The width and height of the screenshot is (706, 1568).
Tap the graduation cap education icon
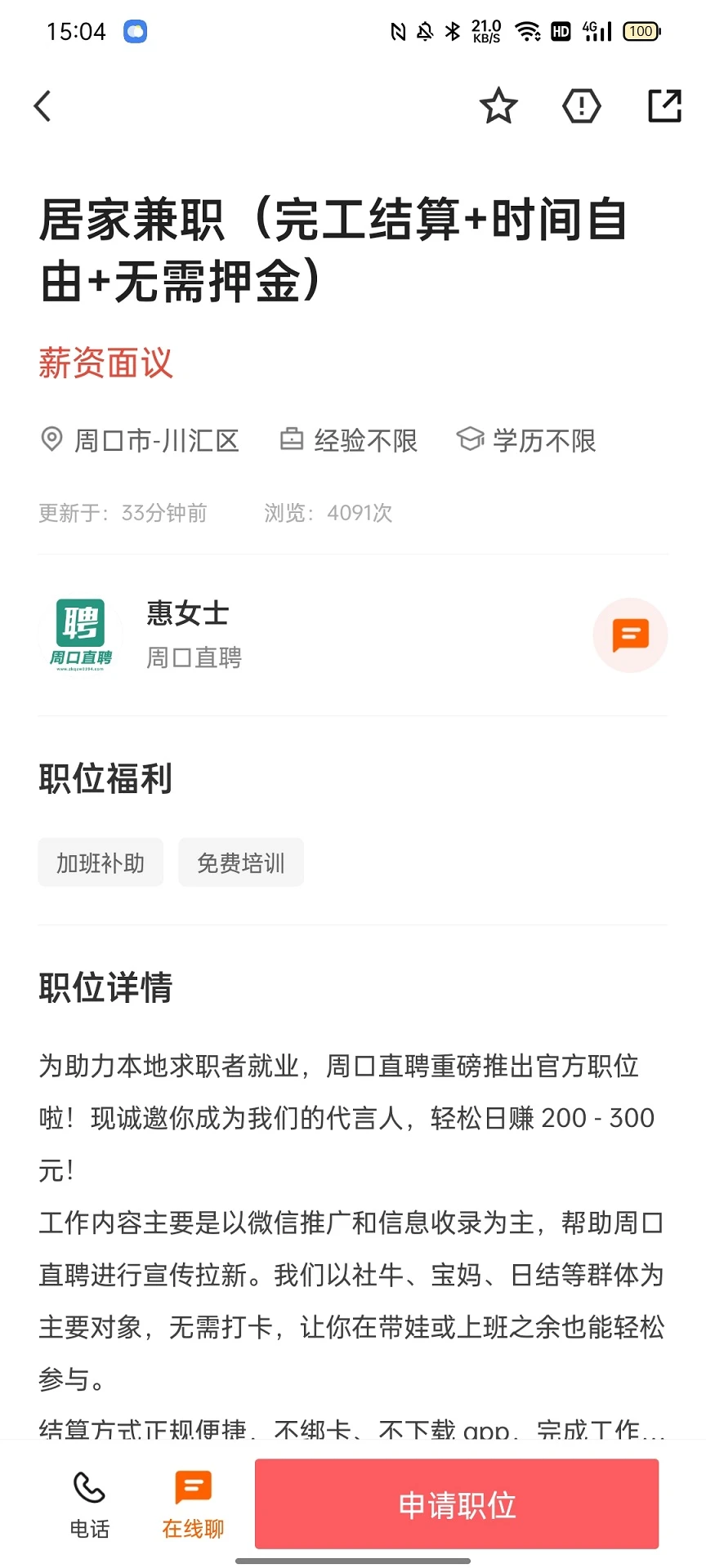(470, 439)
